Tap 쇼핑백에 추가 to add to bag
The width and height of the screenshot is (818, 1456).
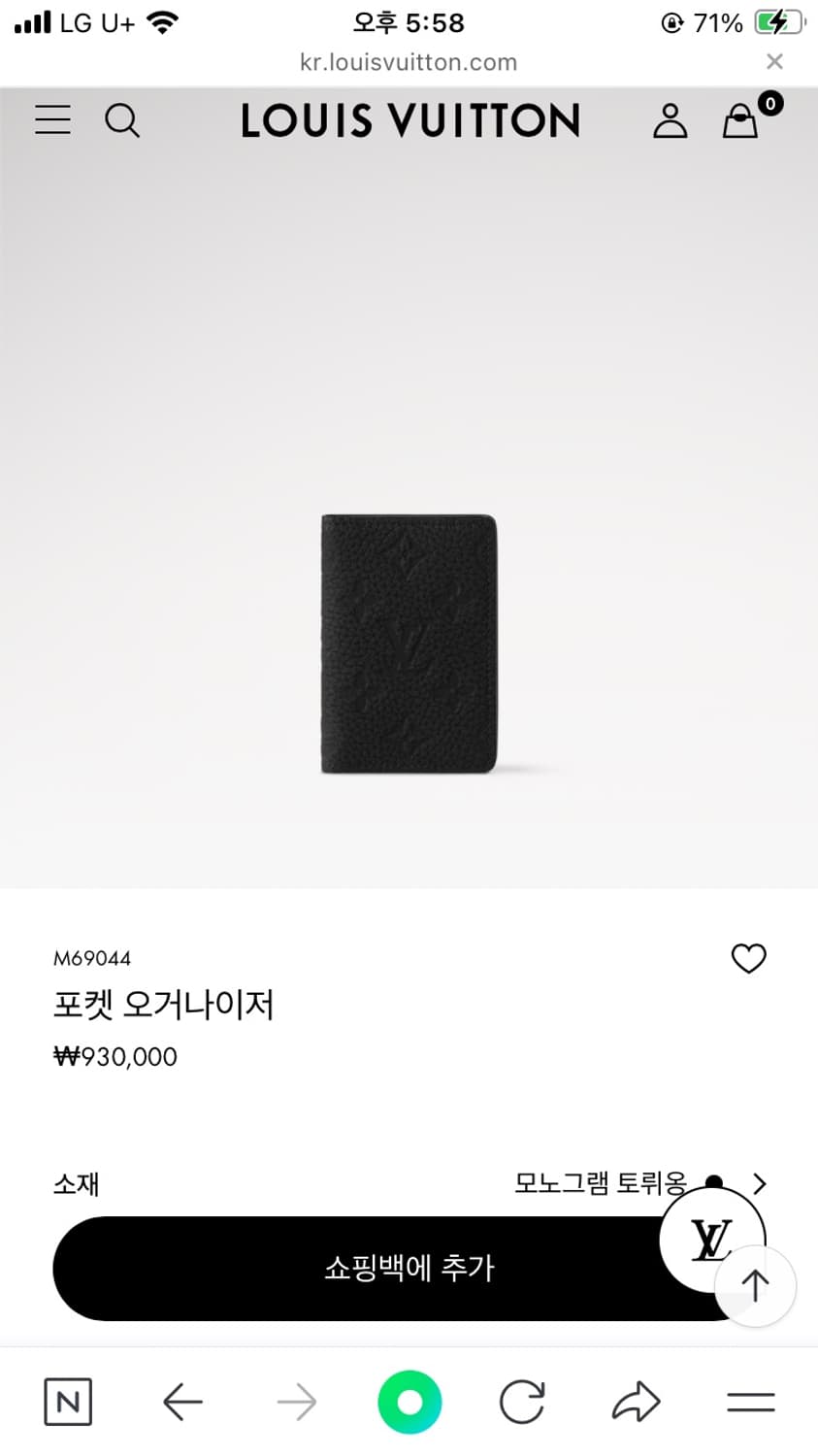pyautogui.click(x=409, y=1268)
